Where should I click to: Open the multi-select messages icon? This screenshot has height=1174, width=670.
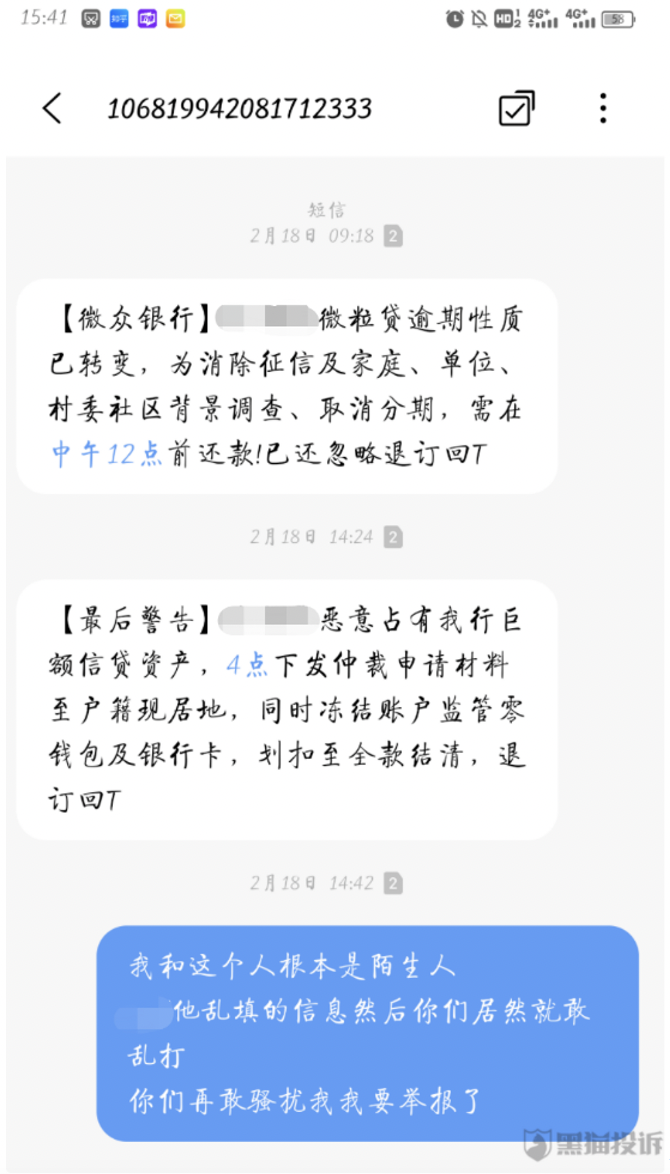516,108
